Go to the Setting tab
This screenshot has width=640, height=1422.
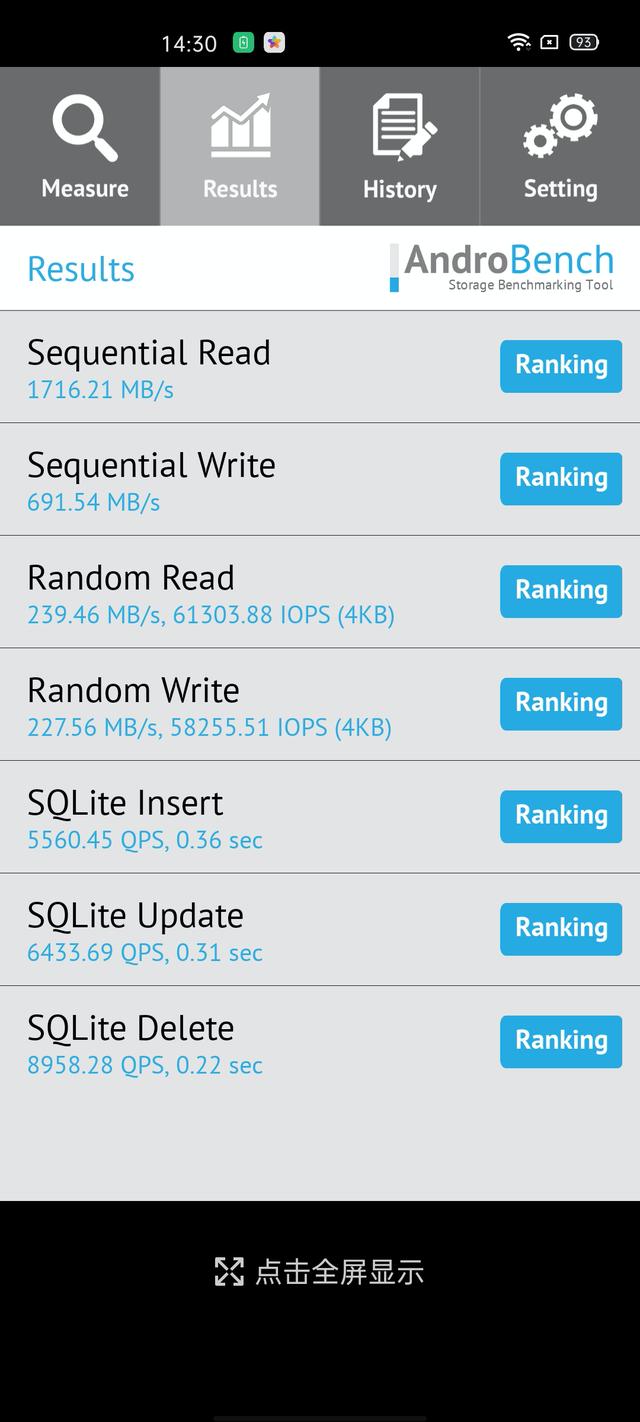(560, 146)
